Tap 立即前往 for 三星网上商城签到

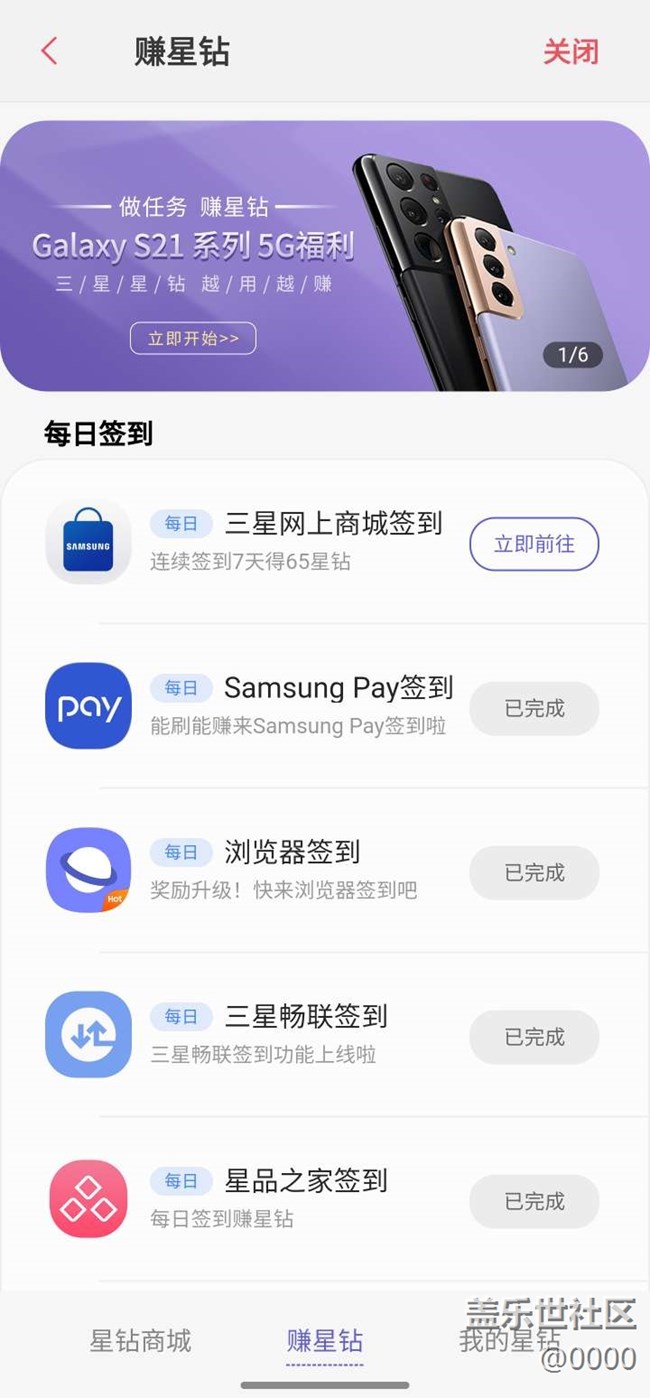click(534, 544)
